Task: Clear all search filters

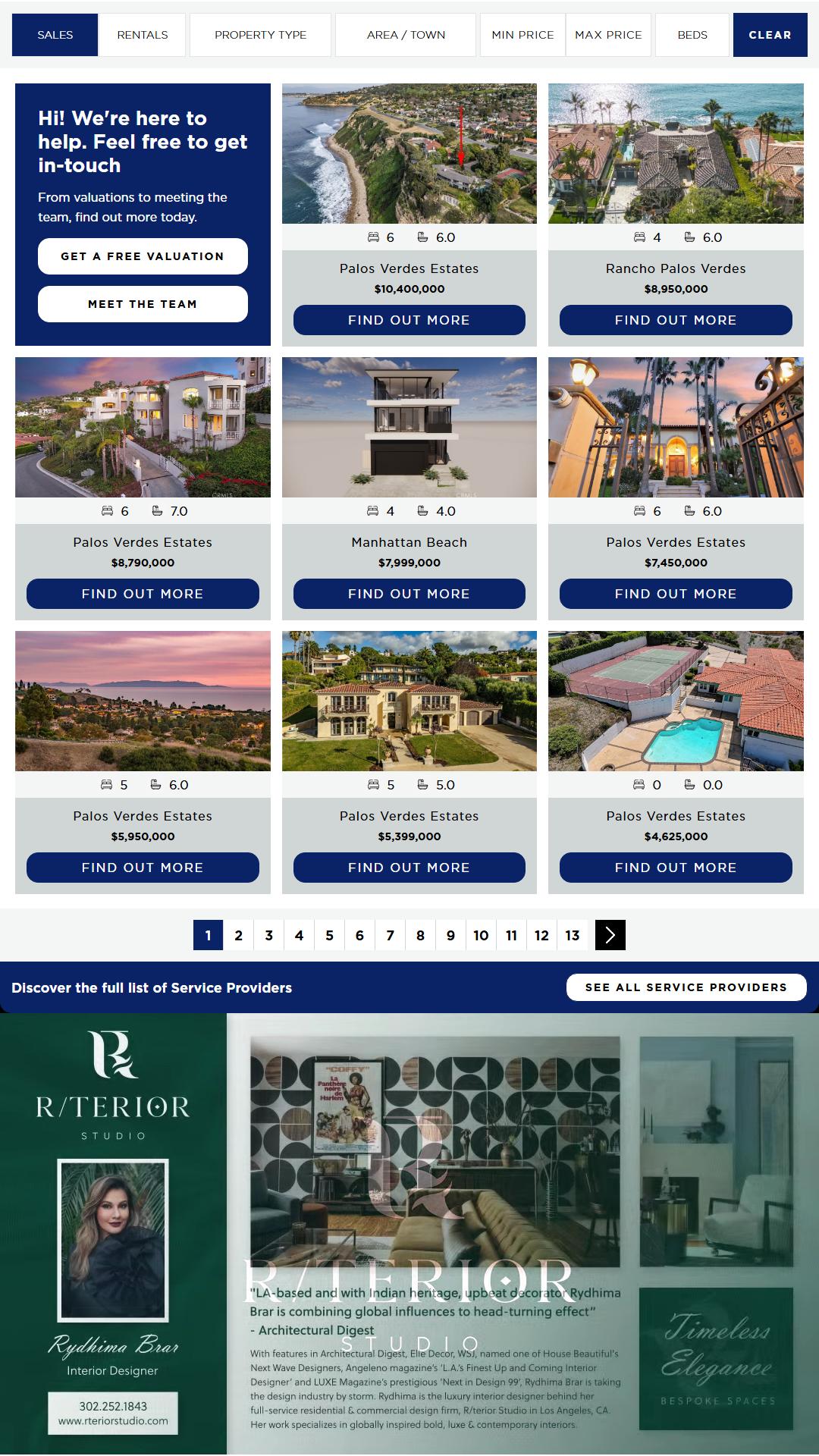Action: (770, 35)
